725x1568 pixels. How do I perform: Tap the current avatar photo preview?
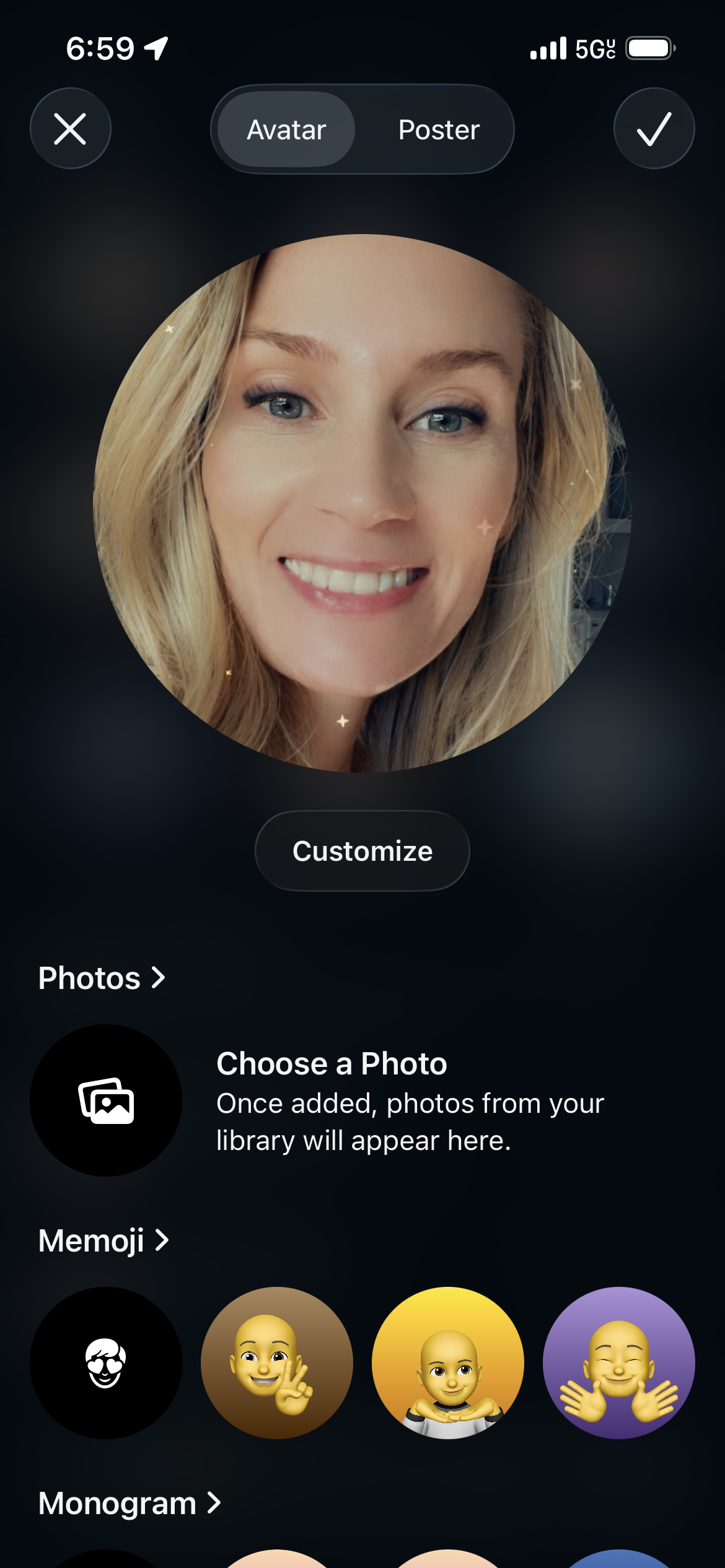(x=362, y=503)
